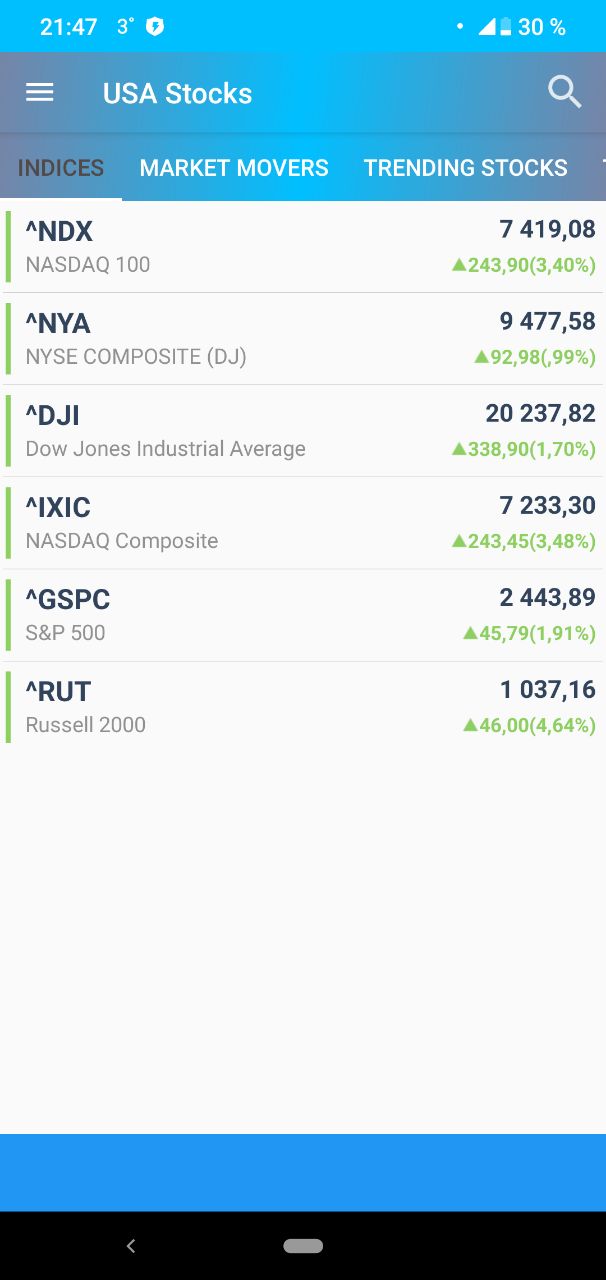Open the NASDAQ 100 ^NDX index
Viewport: 606px width, 1280px height.
pos(303,247)
